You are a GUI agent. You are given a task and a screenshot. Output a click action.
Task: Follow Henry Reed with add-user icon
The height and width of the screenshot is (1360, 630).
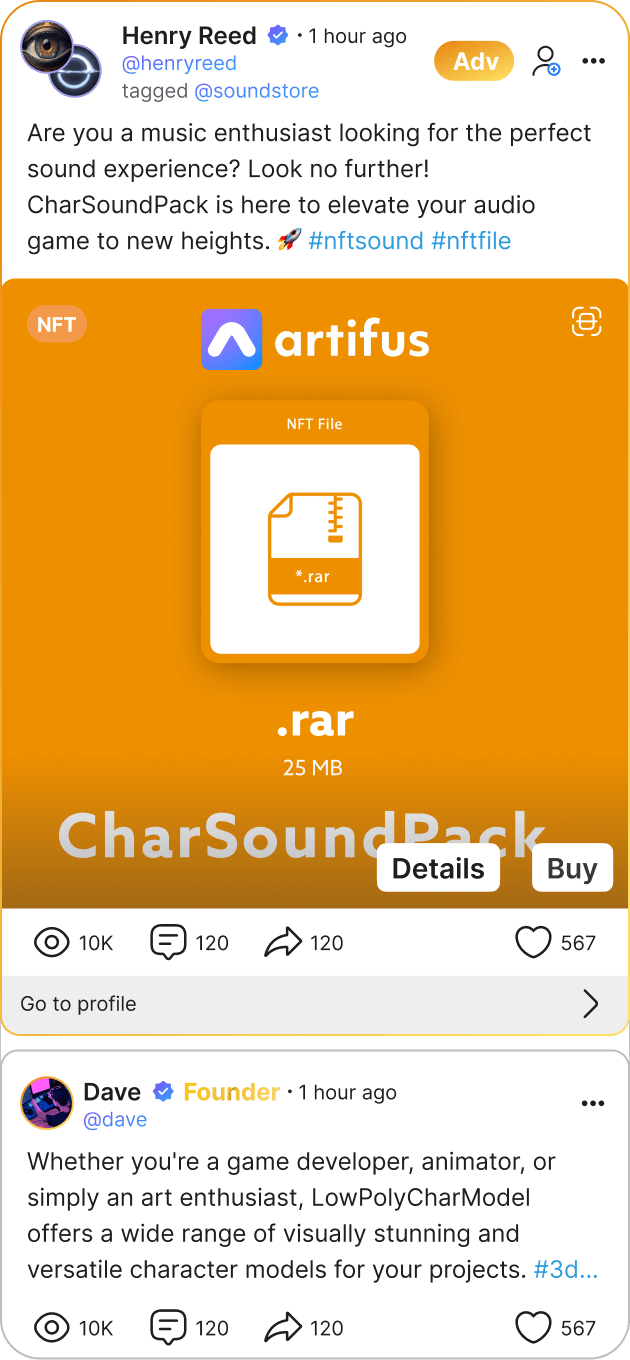[546, 62]
